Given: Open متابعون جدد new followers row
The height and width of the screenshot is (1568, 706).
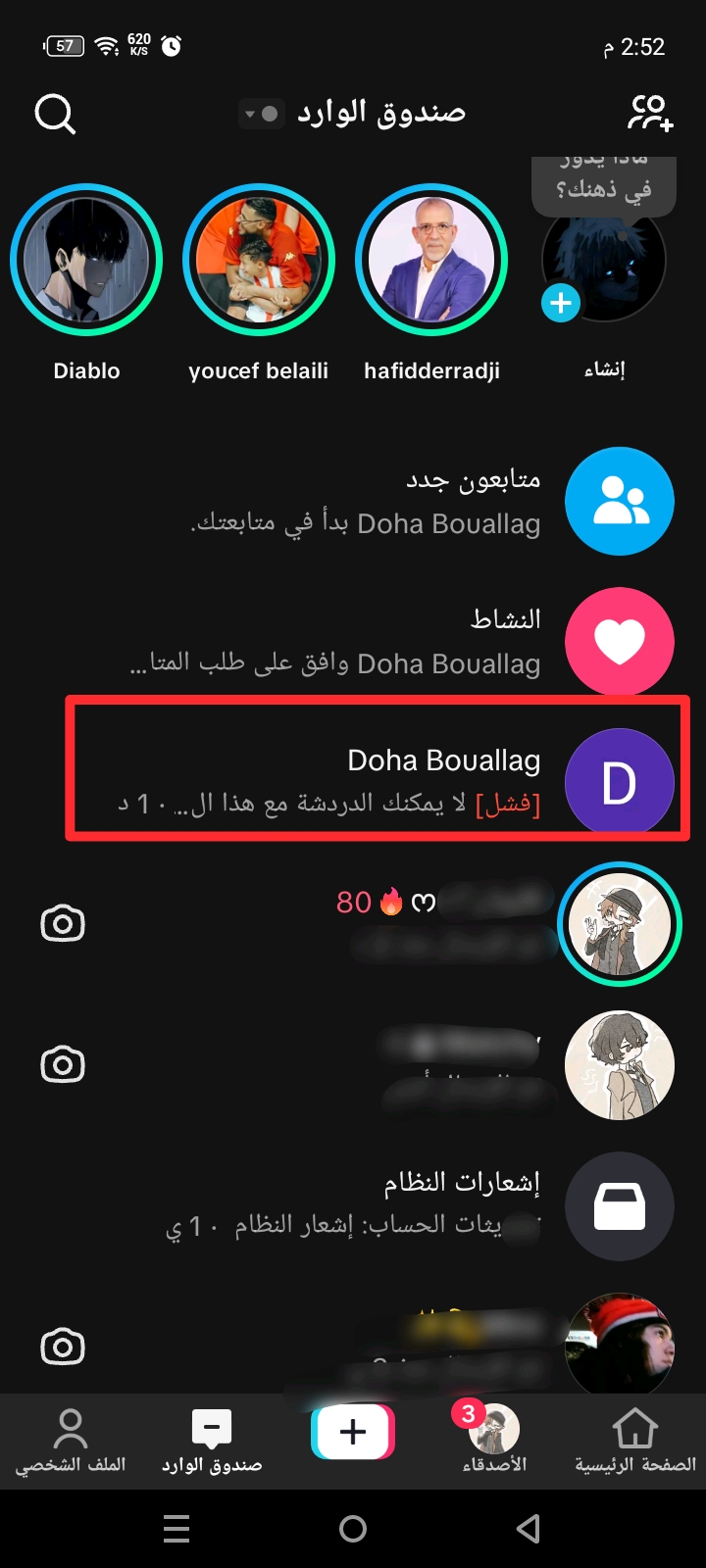Looking at the screenshot, I should [392, 501].
